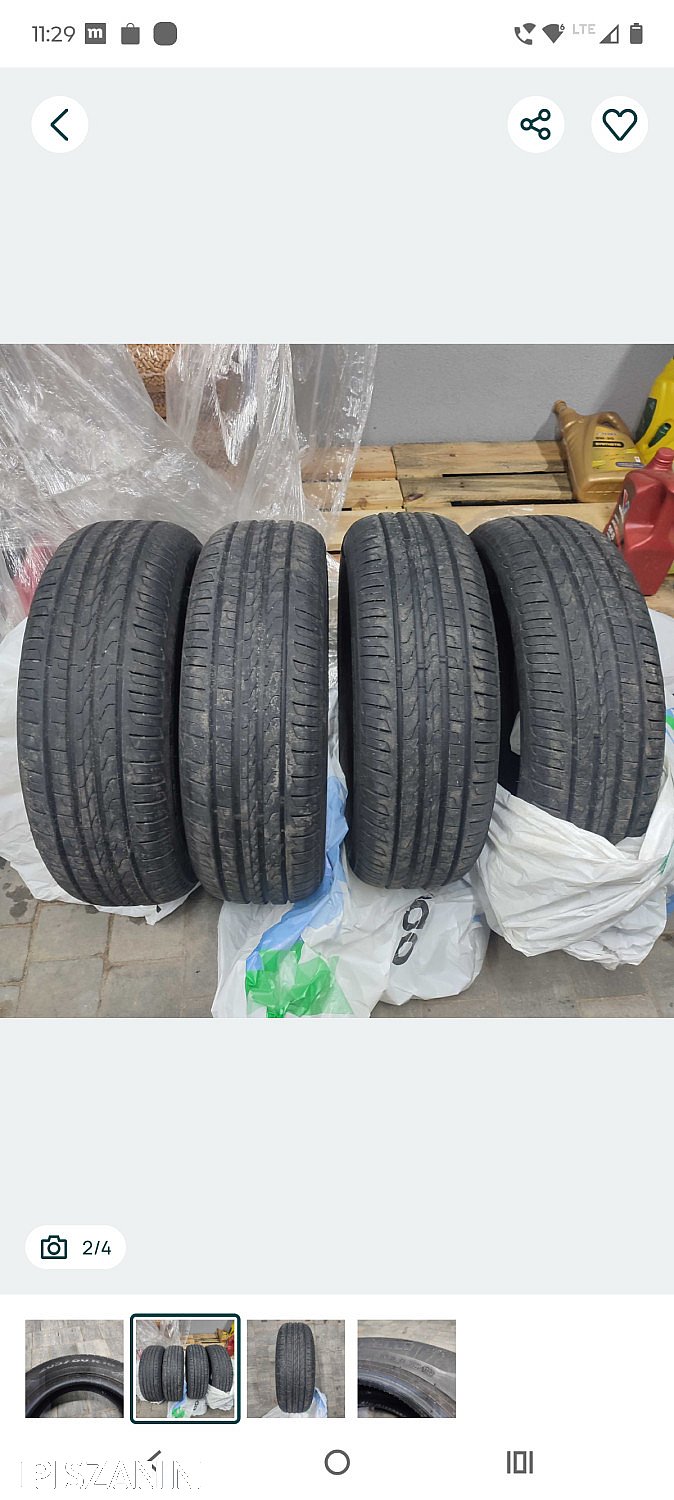
Task: Select the second thumbnail showing four tires
Action: coord(185,1368)
